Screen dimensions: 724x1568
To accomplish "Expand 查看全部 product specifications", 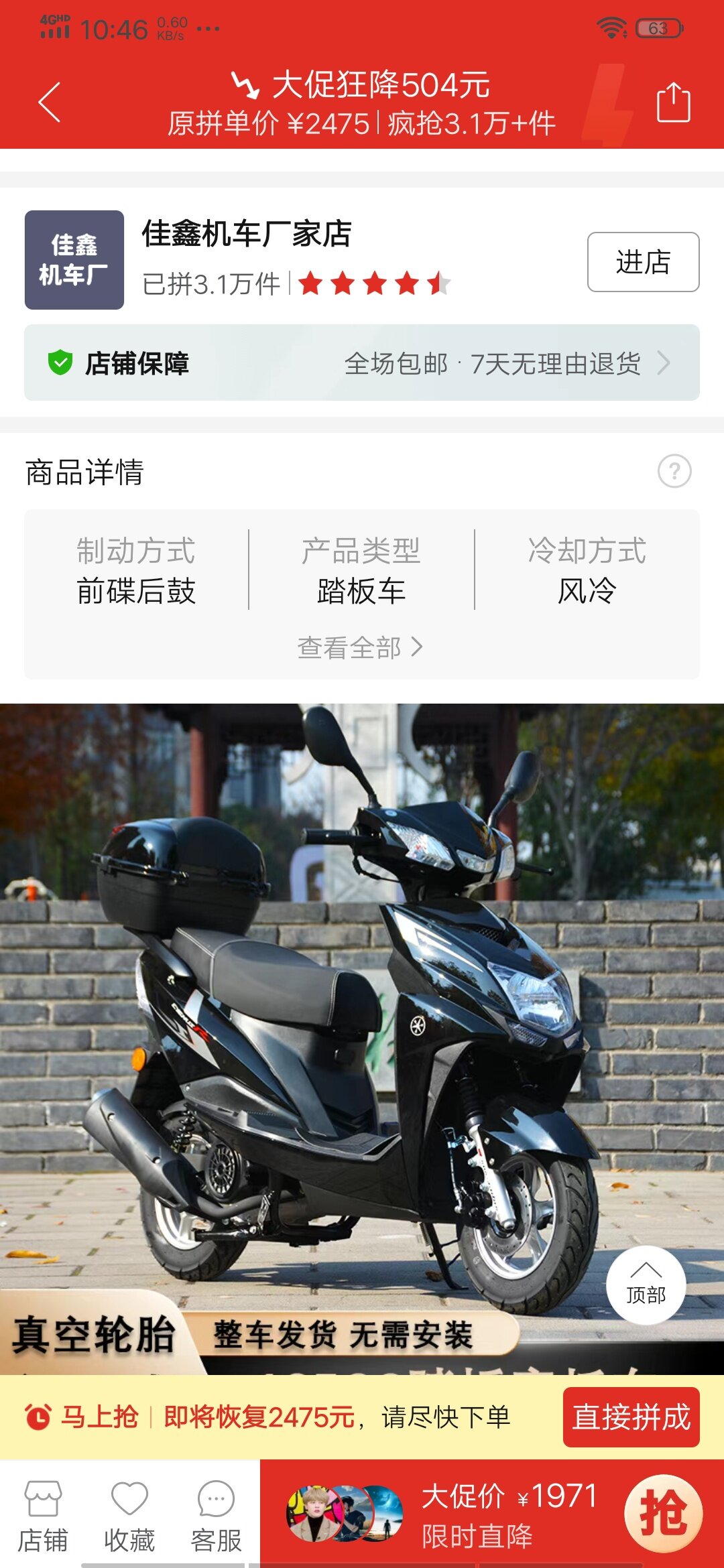I will tap(361, 647).
